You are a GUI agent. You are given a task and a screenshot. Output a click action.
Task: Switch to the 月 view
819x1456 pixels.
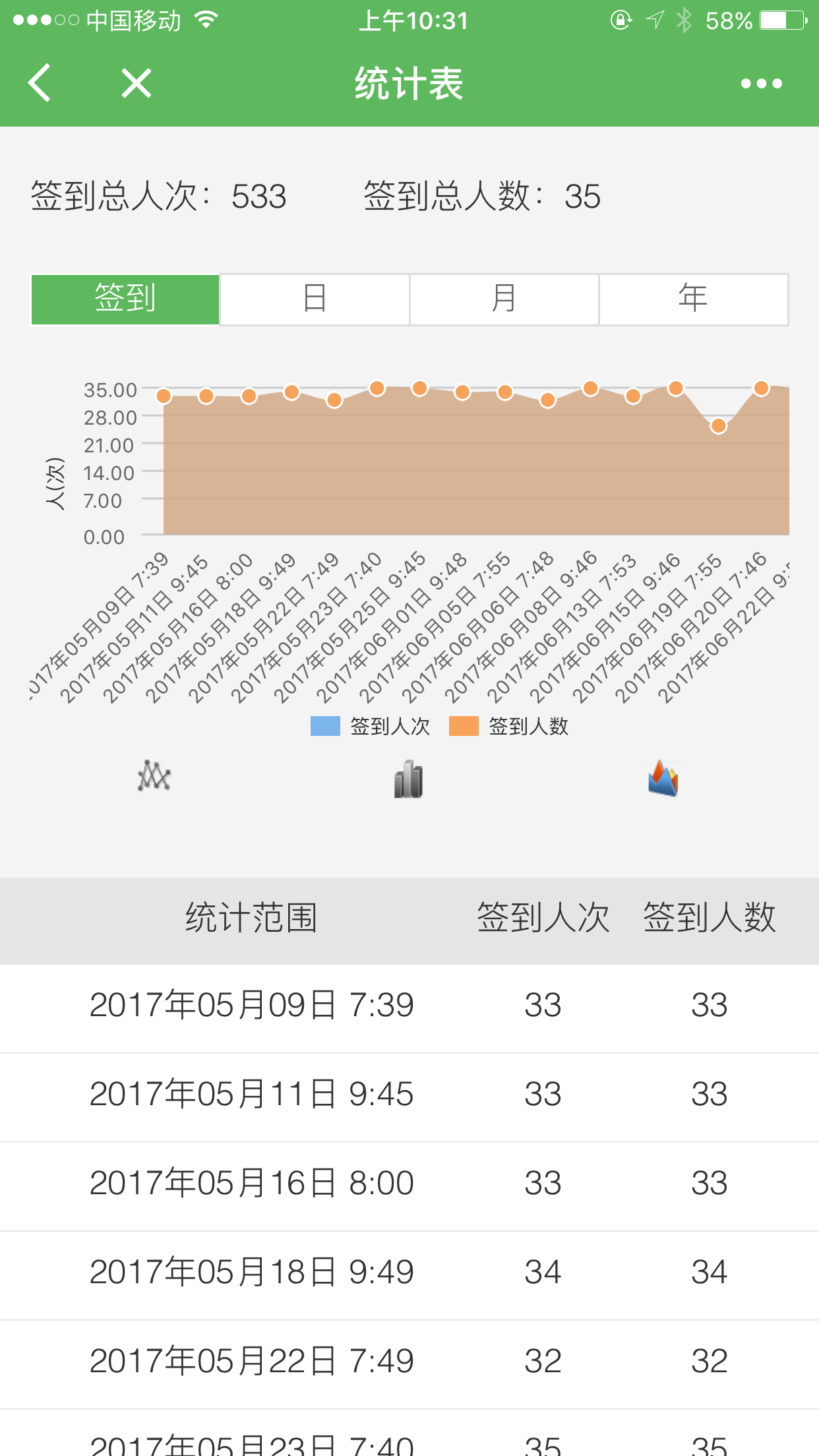pyautogui.click(x=504, y=299)
